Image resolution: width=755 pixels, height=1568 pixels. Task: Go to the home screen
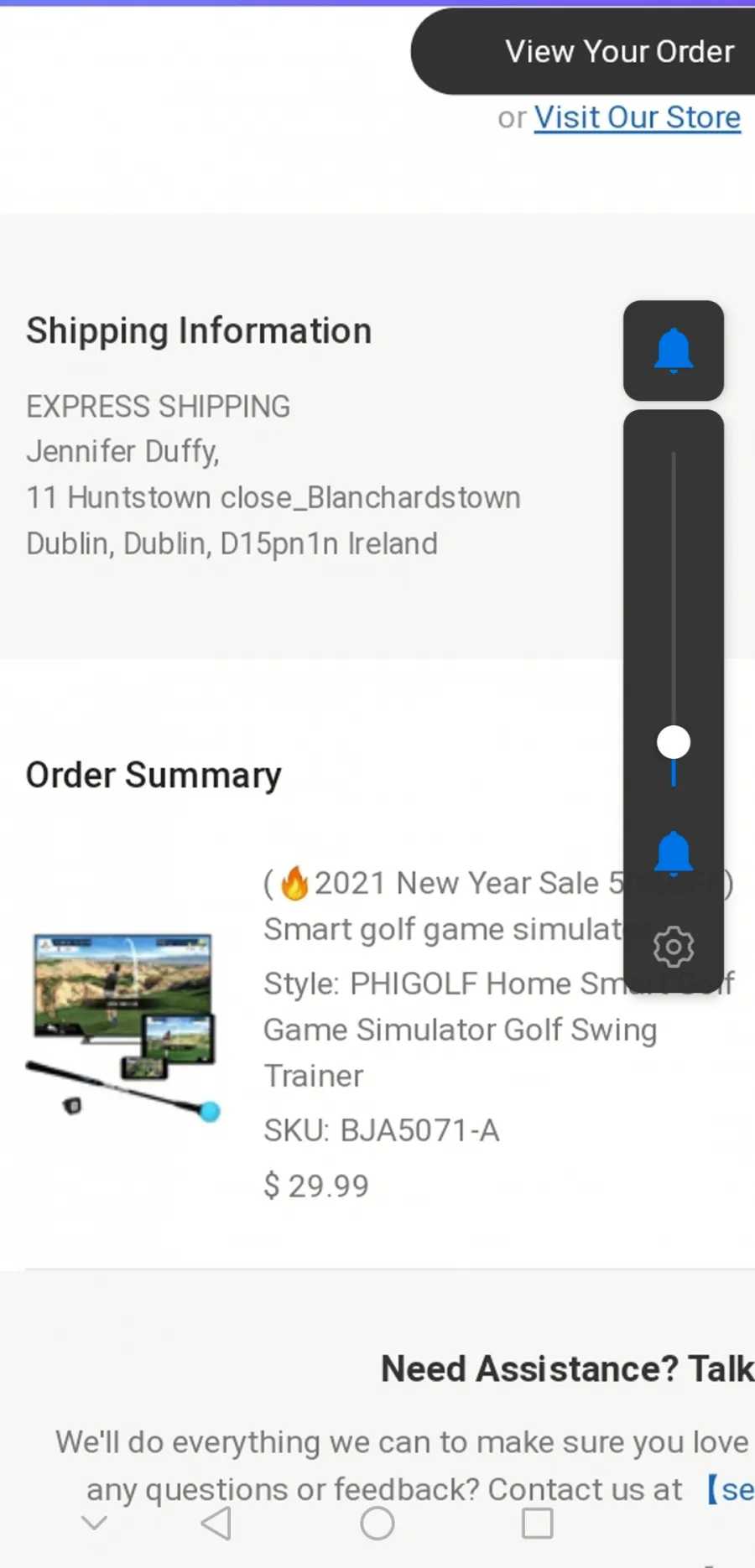(x=377, y=1523)
